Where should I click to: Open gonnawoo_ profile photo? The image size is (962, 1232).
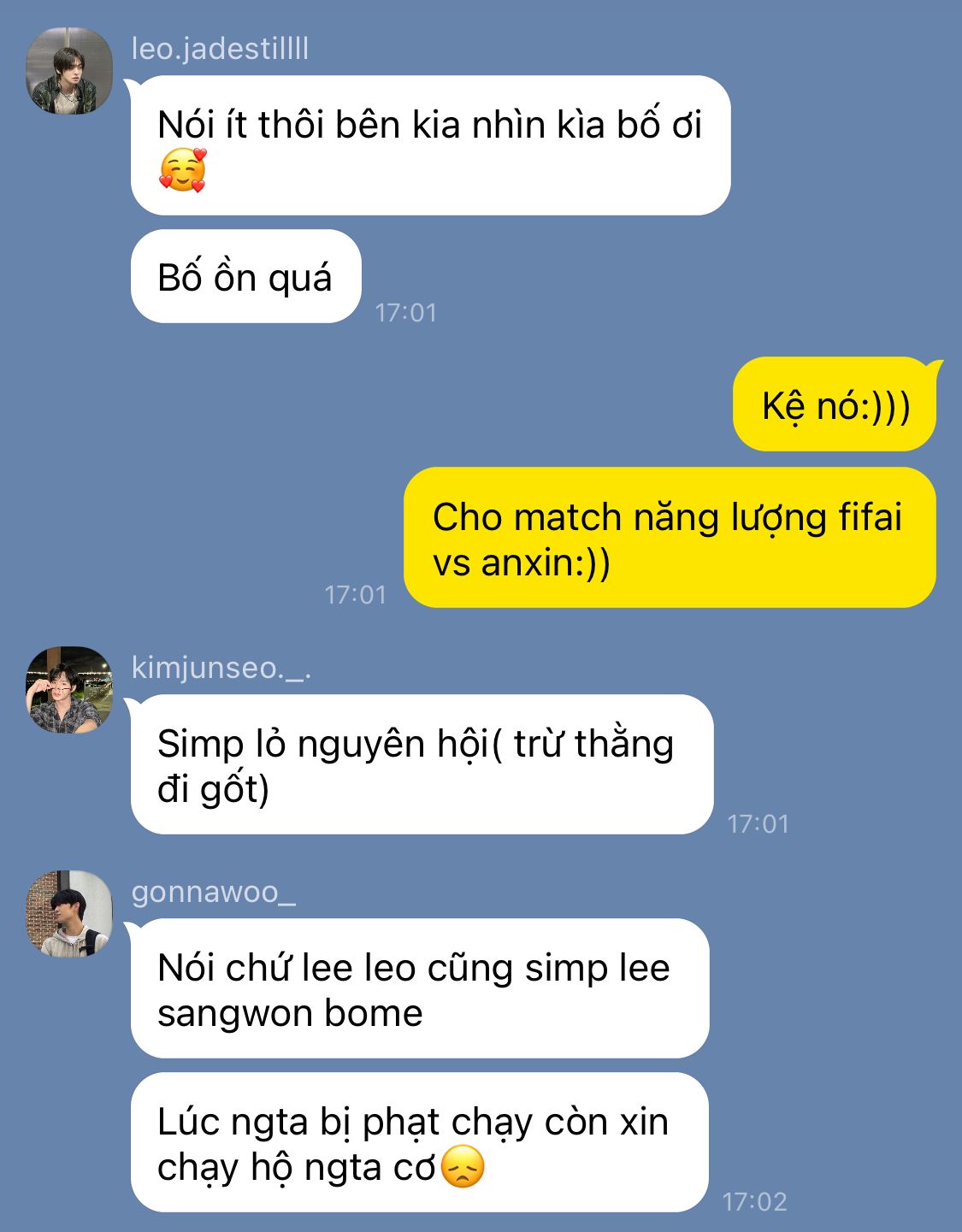click(69, 914)
